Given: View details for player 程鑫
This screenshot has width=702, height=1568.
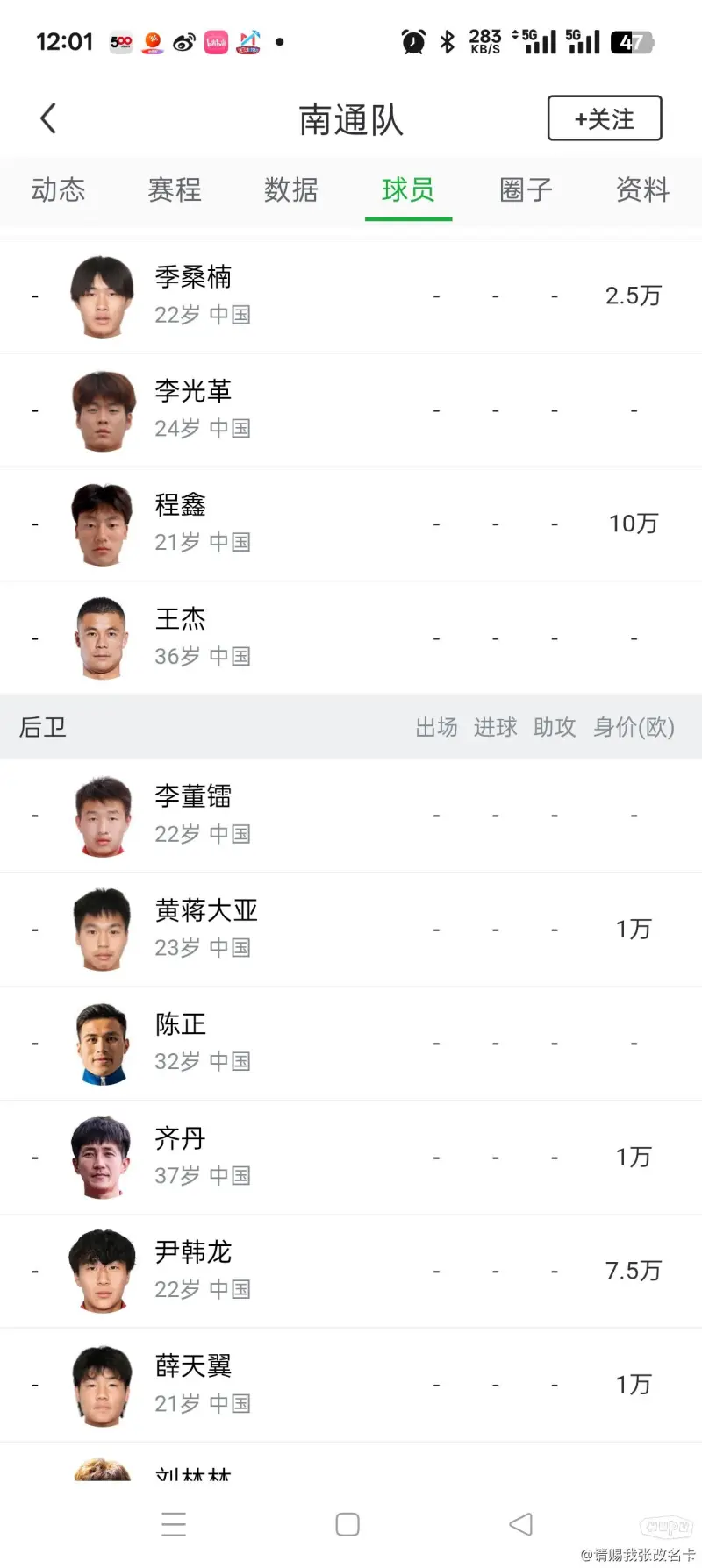Looking at the screenshot, I should [351, 524].
